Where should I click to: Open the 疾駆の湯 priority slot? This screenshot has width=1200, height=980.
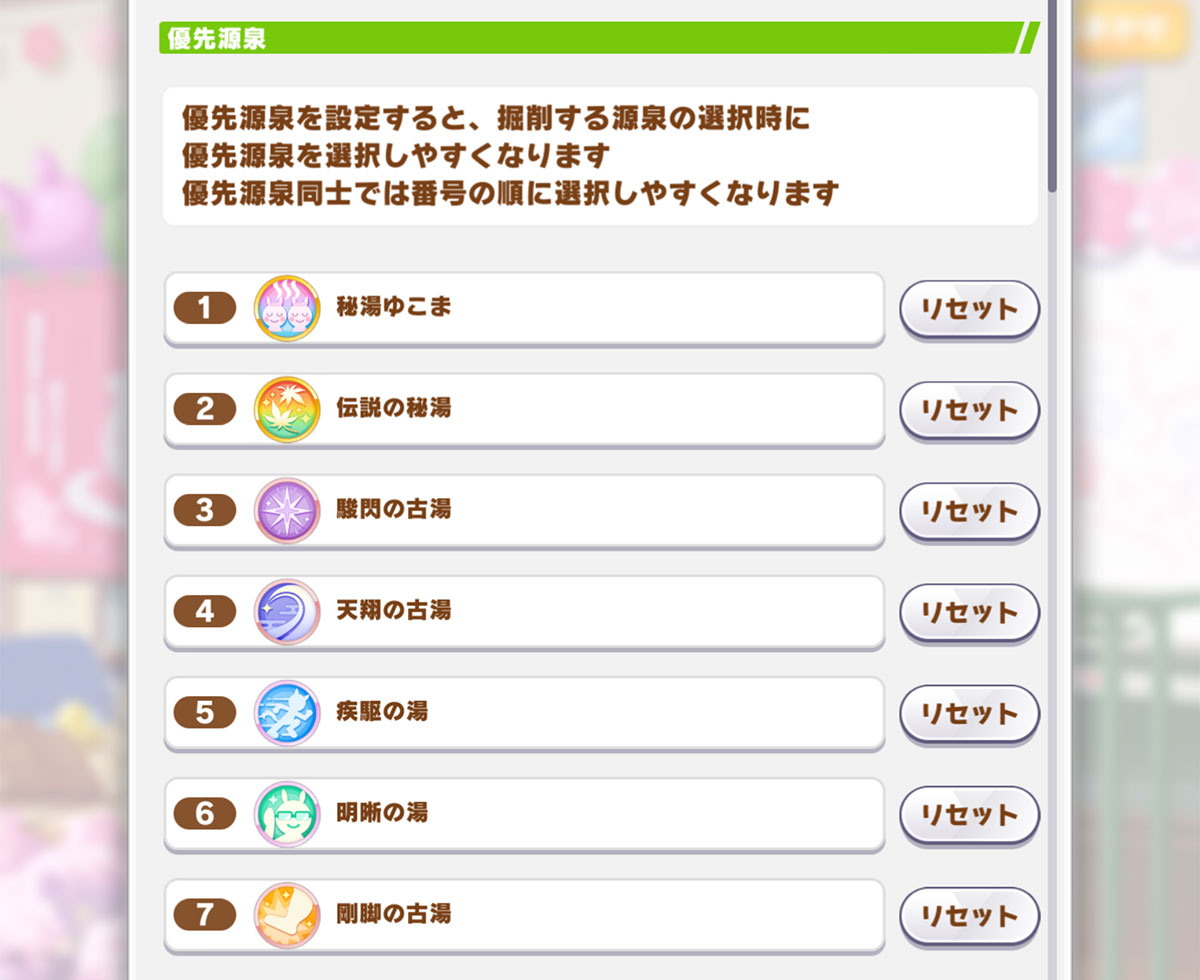click(523, 712)
